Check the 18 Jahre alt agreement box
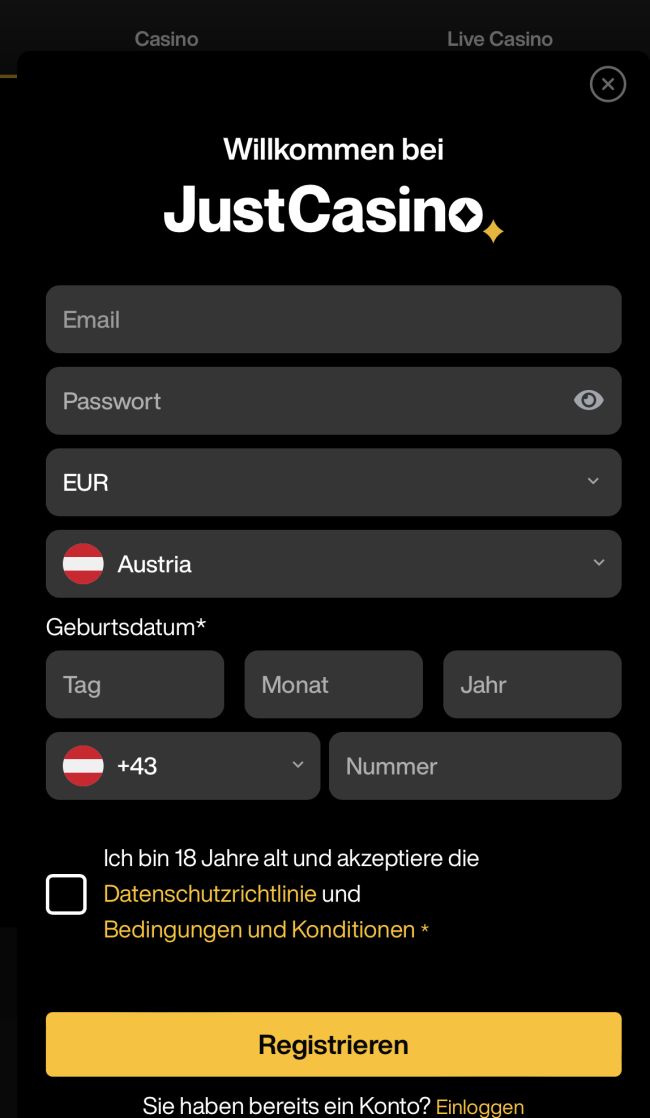Viewport: 650px width, 1118px height. [x=66, y=894]
